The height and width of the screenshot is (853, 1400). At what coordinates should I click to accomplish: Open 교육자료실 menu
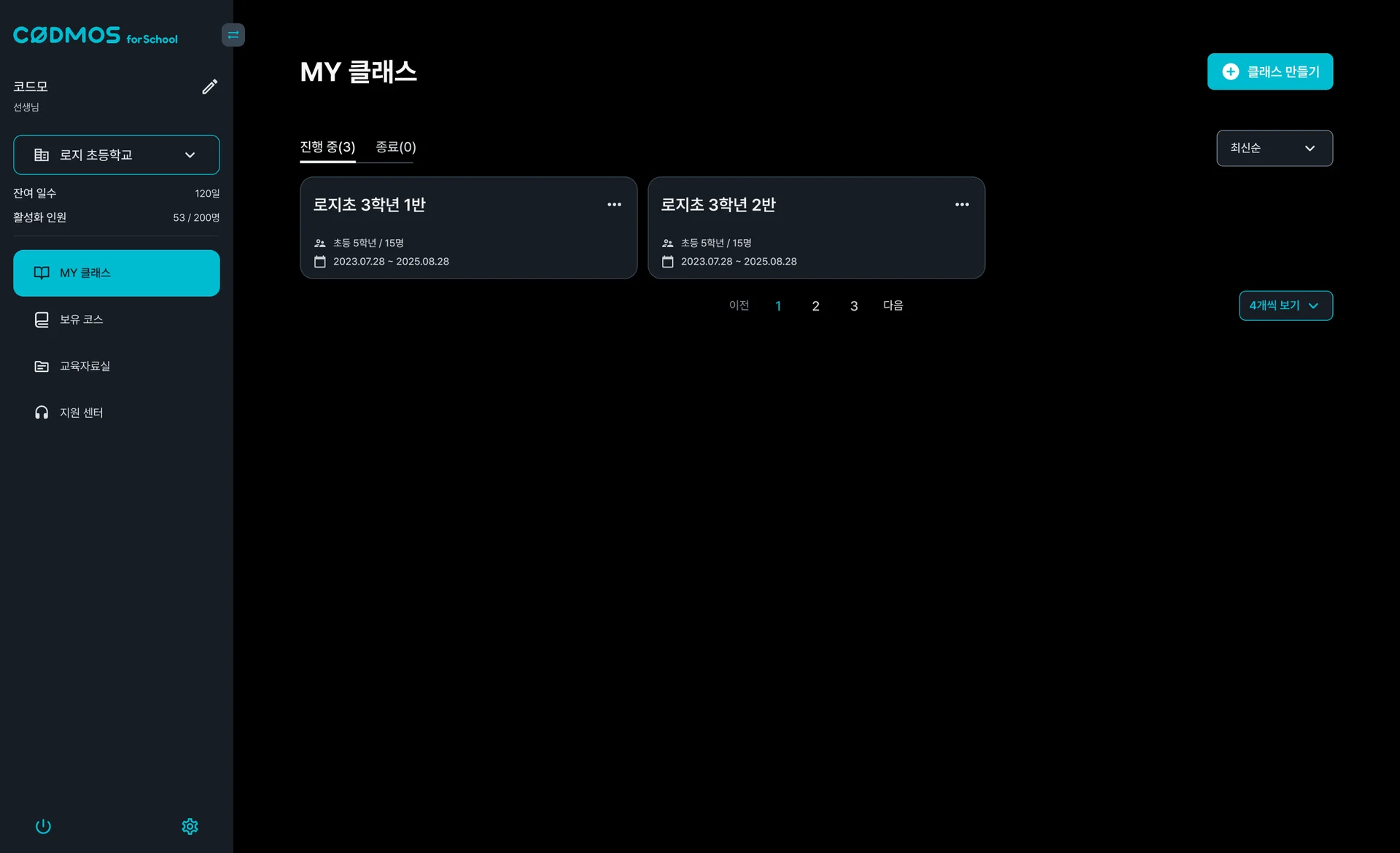point(85,367)
